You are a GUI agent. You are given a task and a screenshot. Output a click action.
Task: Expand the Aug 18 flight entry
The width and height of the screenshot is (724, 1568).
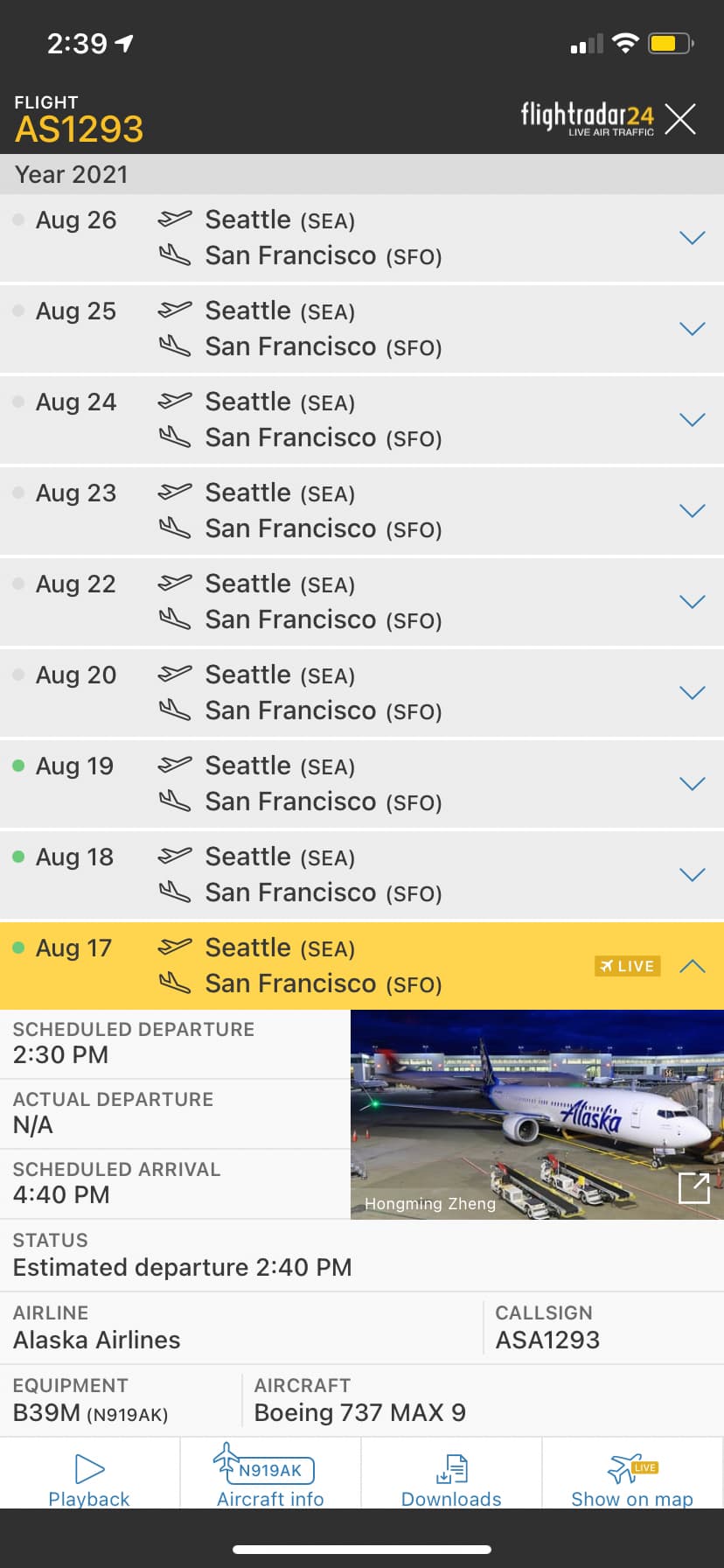point(692,875)
